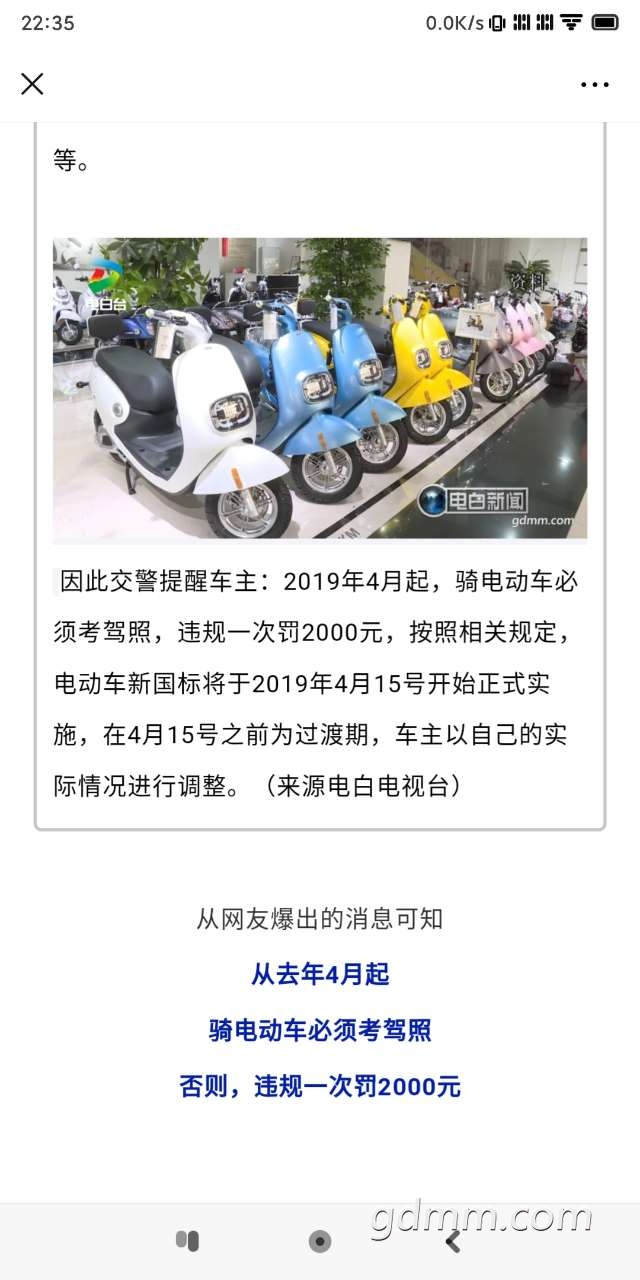Open the electric scooter showroom image
This screenshot has height=1280, width=640.
pos(320,389)
